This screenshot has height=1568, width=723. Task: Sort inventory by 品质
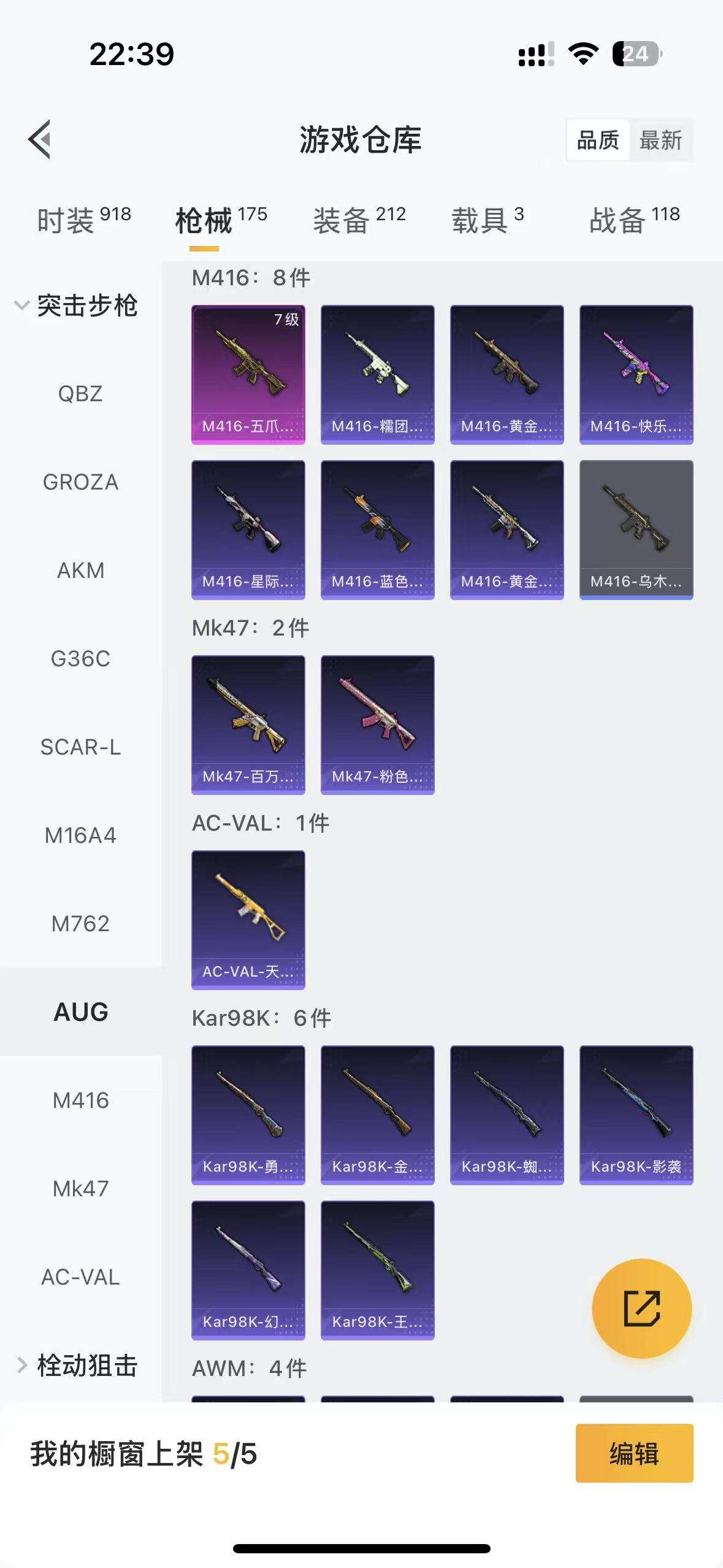tap(598, 140)
